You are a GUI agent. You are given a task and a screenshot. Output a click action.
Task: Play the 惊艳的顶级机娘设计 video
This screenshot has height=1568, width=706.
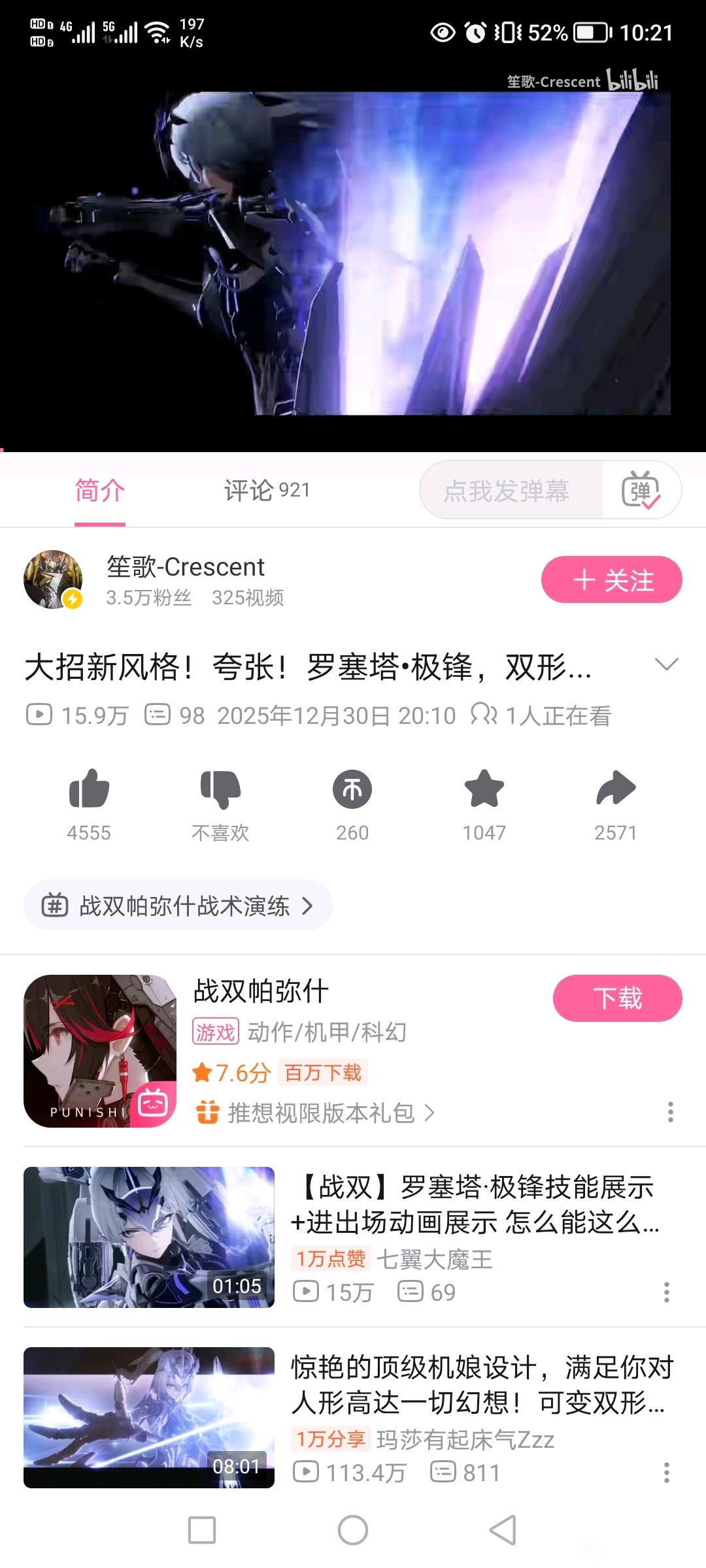[x=149, y=1418]
